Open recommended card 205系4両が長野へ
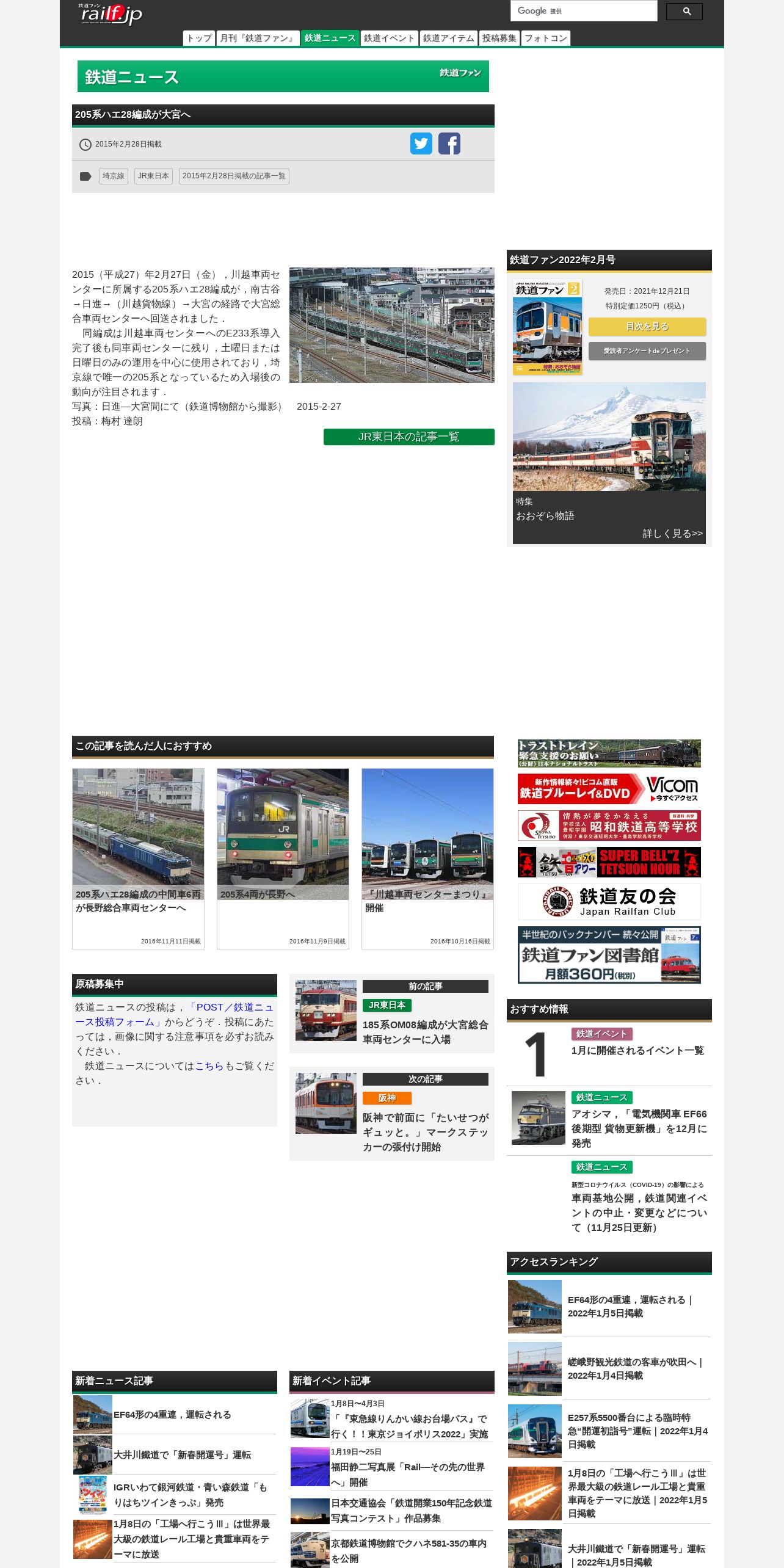Screen dimensions: 784x1568 tap(283, 858)
